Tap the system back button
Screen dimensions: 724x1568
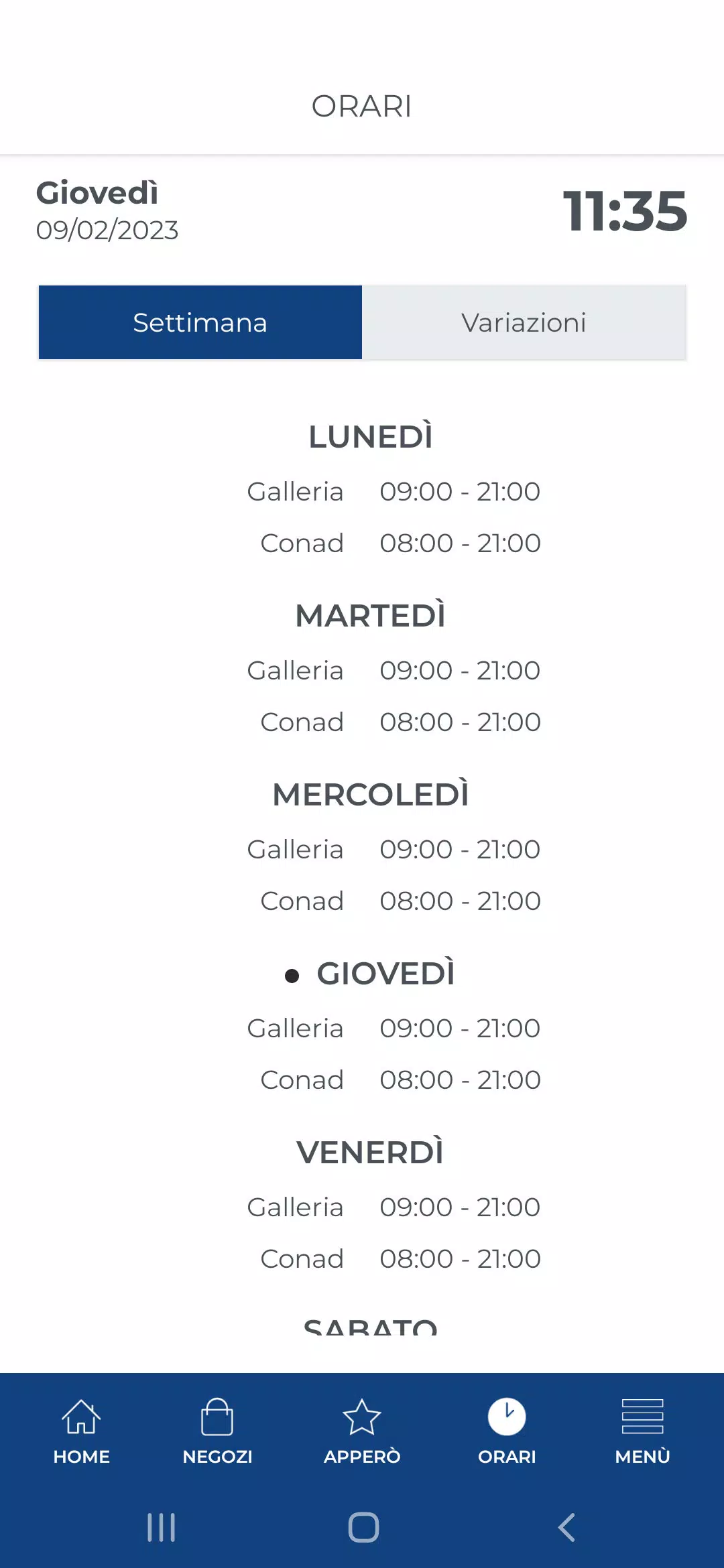(566, 1528)
